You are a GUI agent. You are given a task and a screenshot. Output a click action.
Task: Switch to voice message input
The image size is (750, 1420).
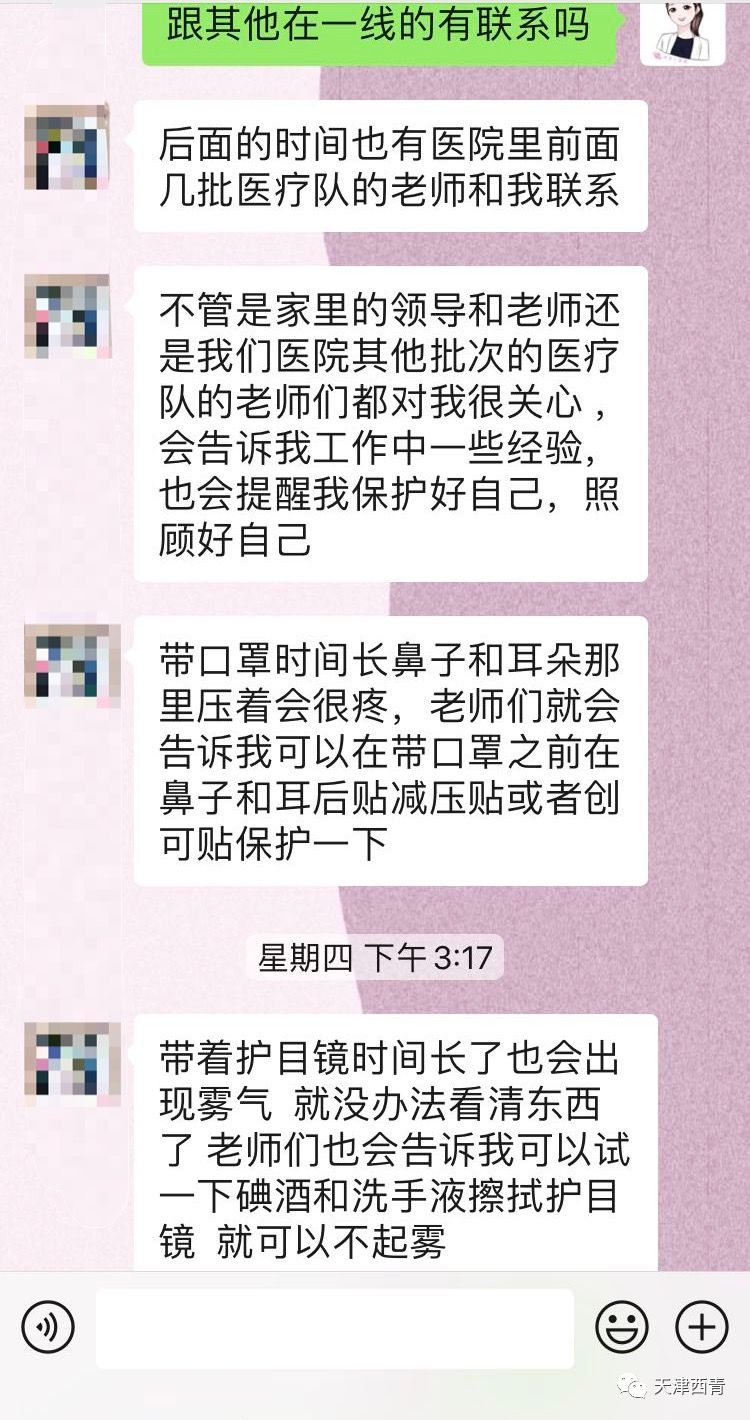click(x=48, y=1328)
